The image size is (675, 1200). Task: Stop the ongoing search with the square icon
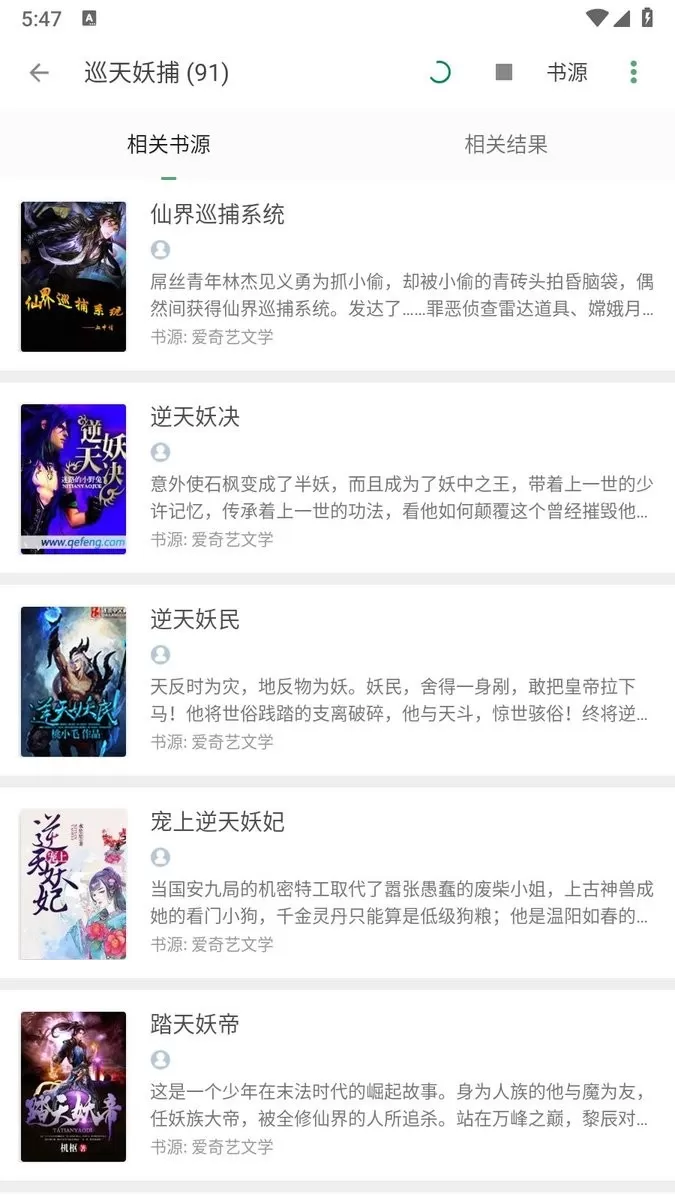[504, 72]
